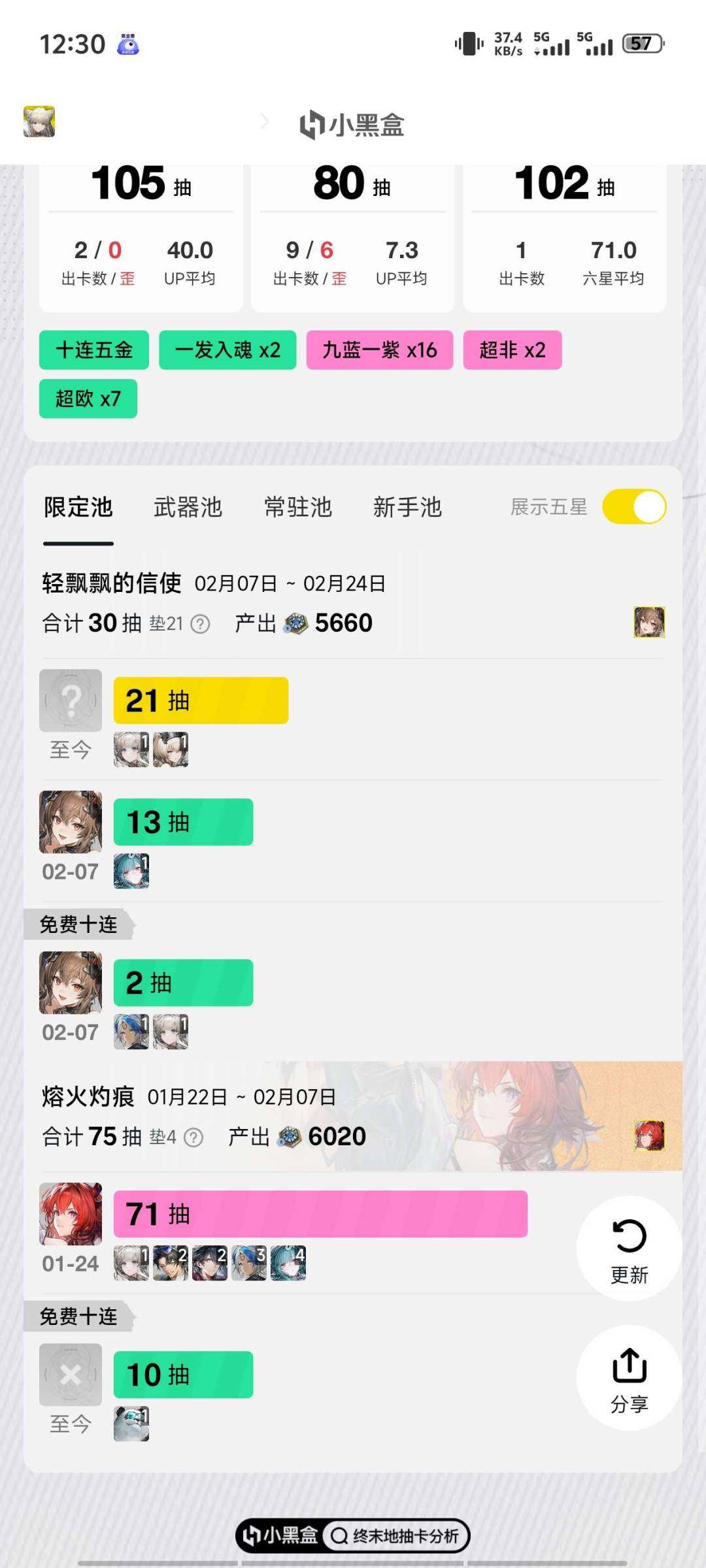Switch to the 武器池 tab
706x1568 pixels.
click(x=188, y=508)
